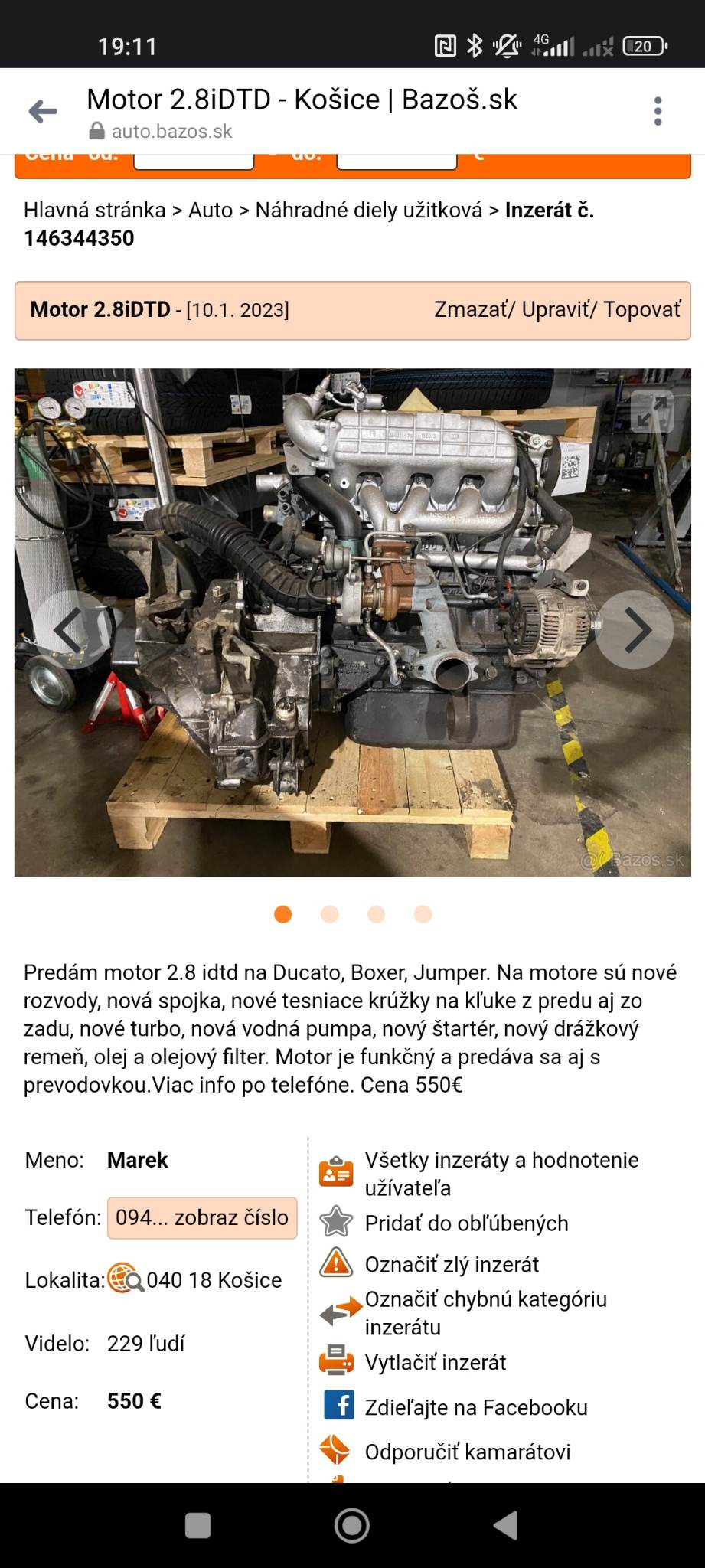
Task: Share via Zdieľajte na Facebooku
Action: pos(475,1407)
